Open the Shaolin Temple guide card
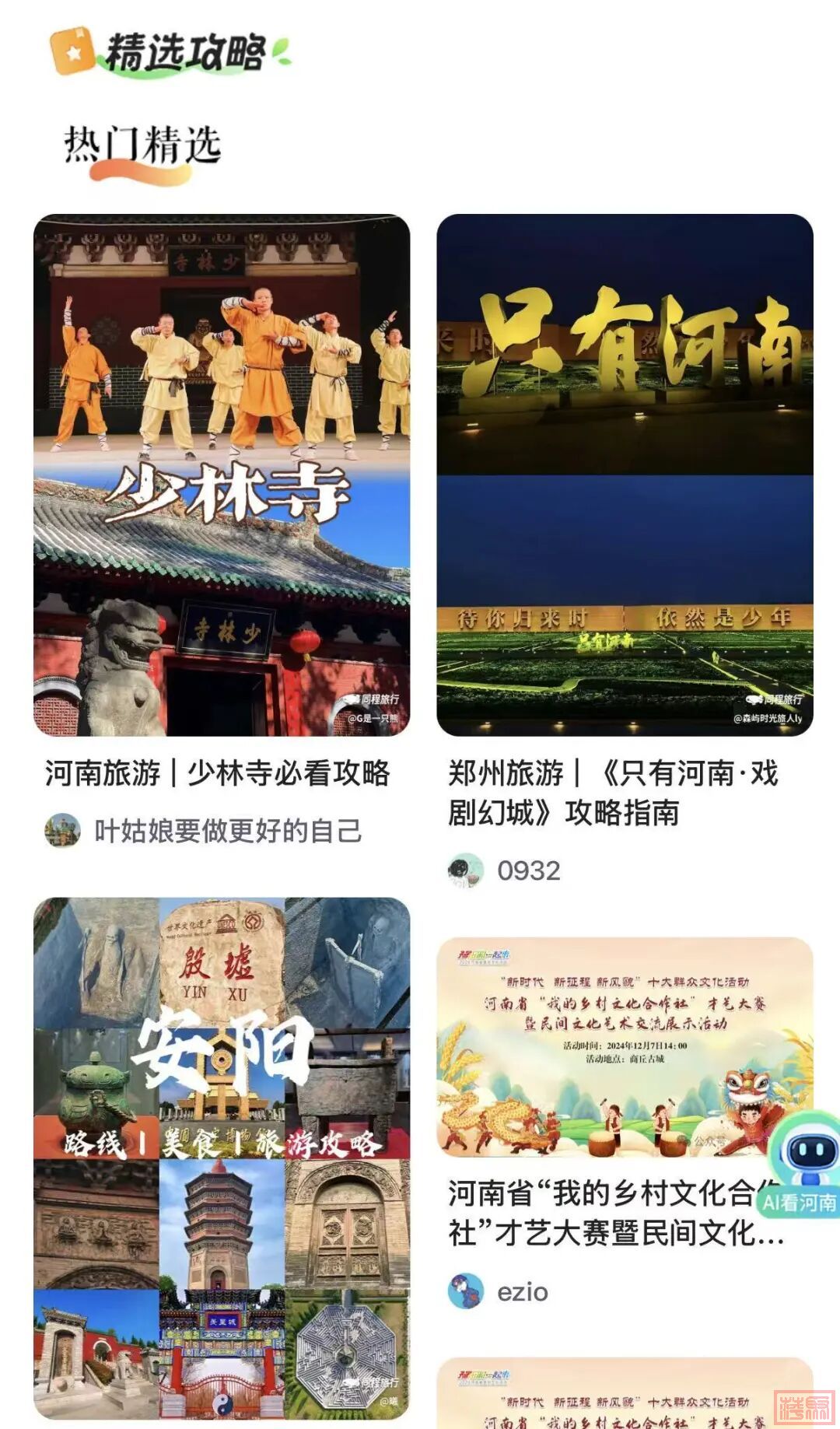The image size is (840, 1429). point(222,475)
